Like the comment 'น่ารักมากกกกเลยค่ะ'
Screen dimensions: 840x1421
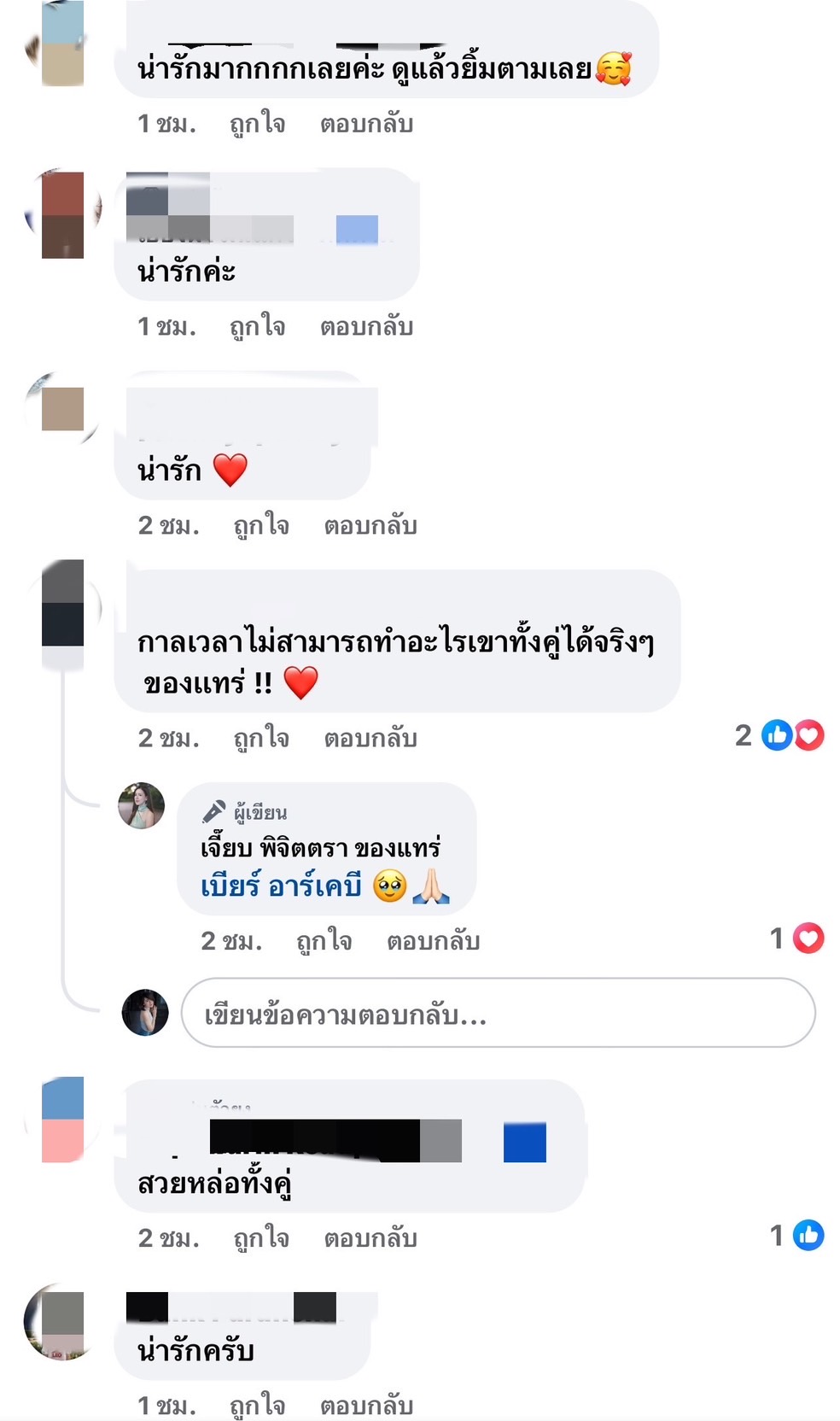[x=257, y=125]
